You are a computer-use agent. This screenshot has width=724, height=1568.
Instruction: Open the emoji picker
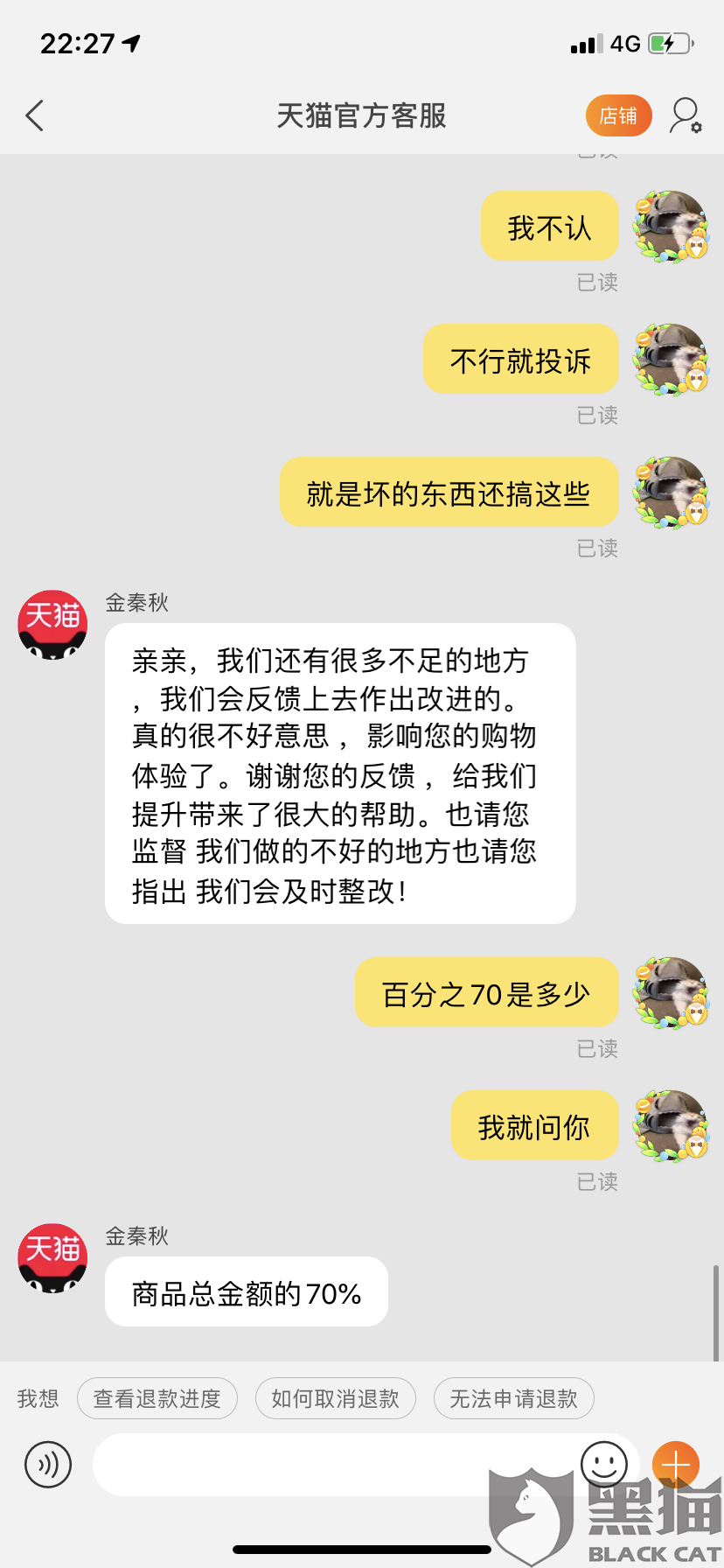pyautogui.click(x=604, y=1464)
